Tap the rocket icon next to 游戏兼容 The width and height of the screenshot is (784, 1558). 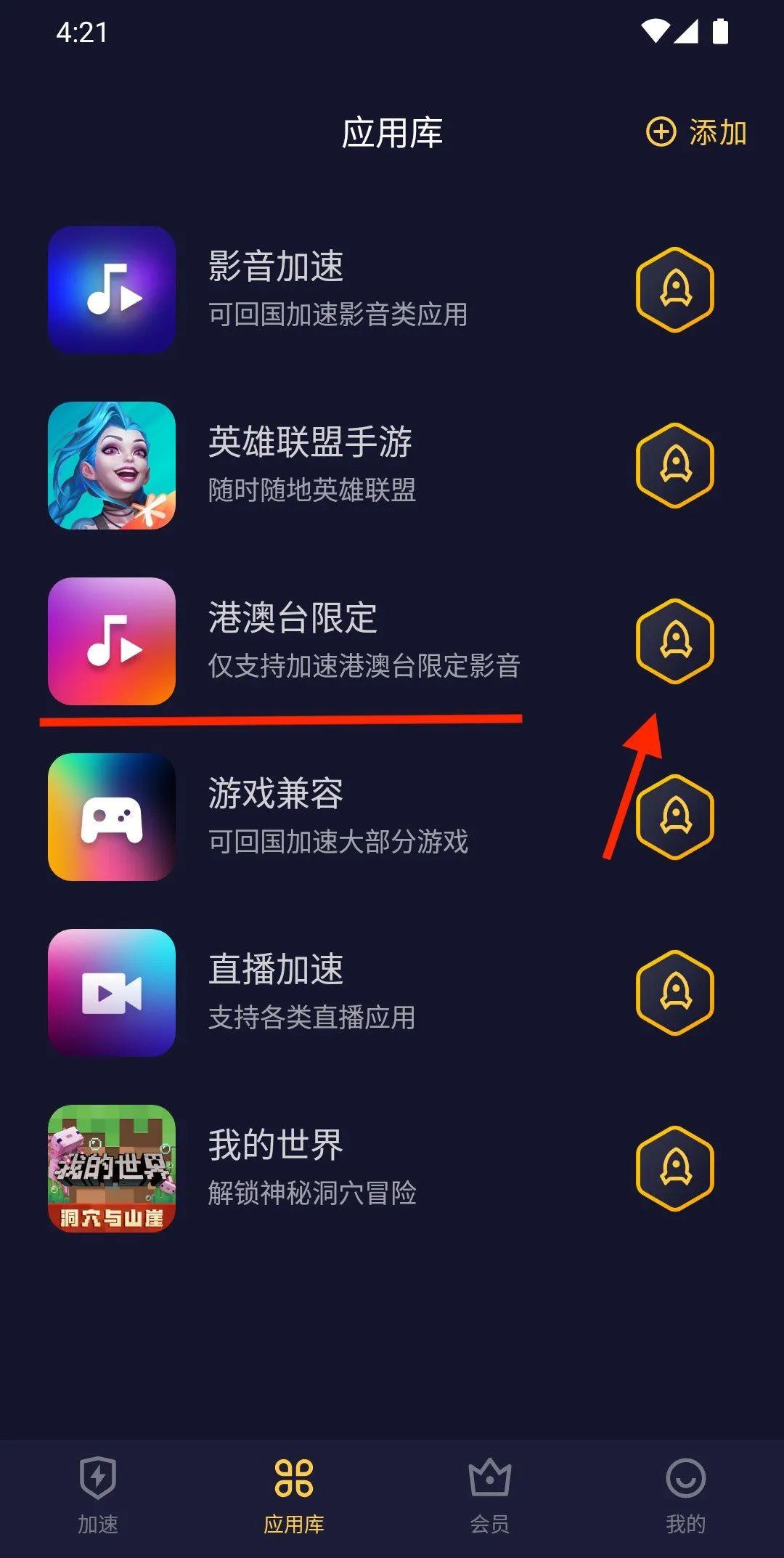coord(677,818)
